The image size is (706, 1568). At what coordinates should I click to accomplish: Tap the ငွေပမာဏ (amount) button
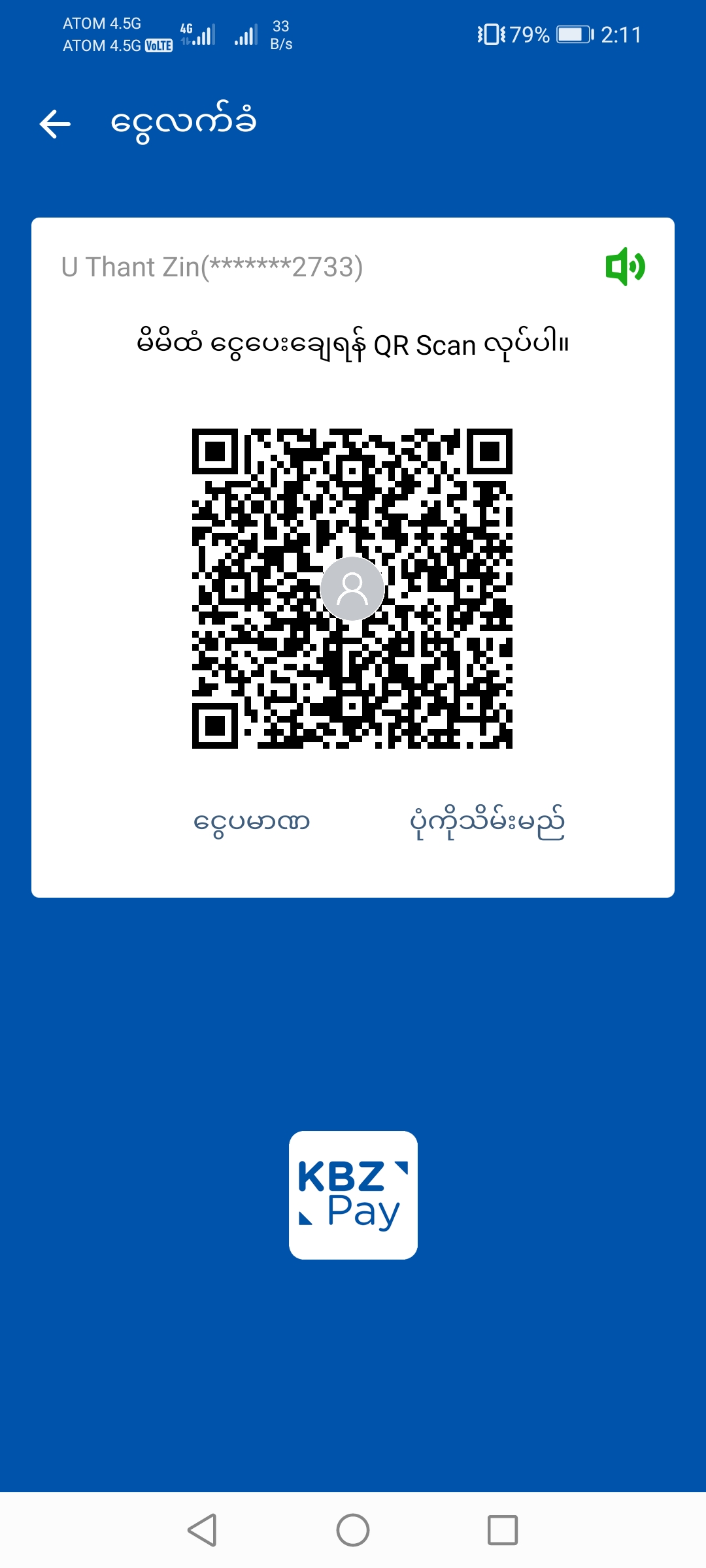click(x=252, y=822)
